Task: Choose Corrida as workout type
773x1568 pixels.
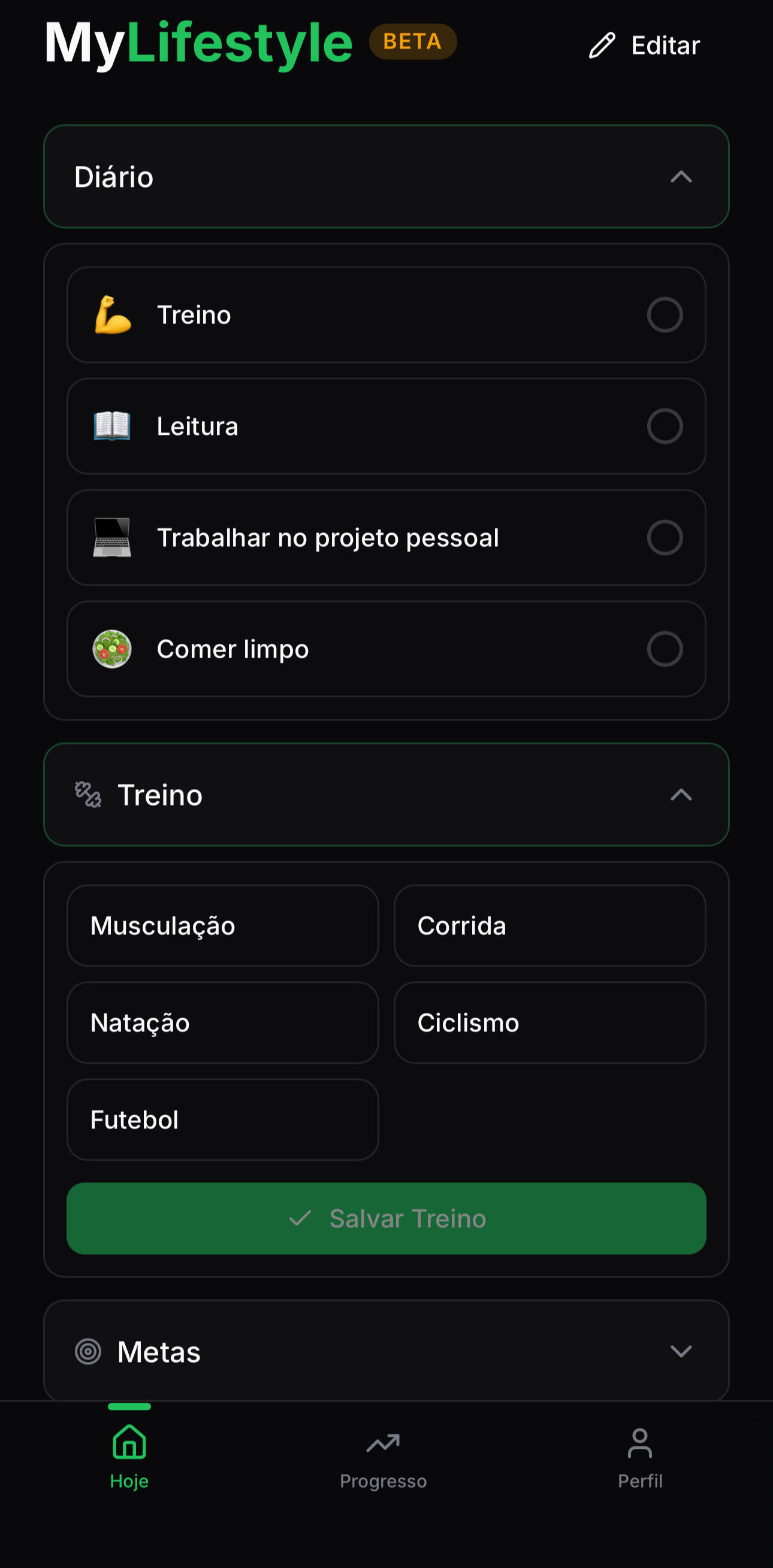Action: pos(549,925)
